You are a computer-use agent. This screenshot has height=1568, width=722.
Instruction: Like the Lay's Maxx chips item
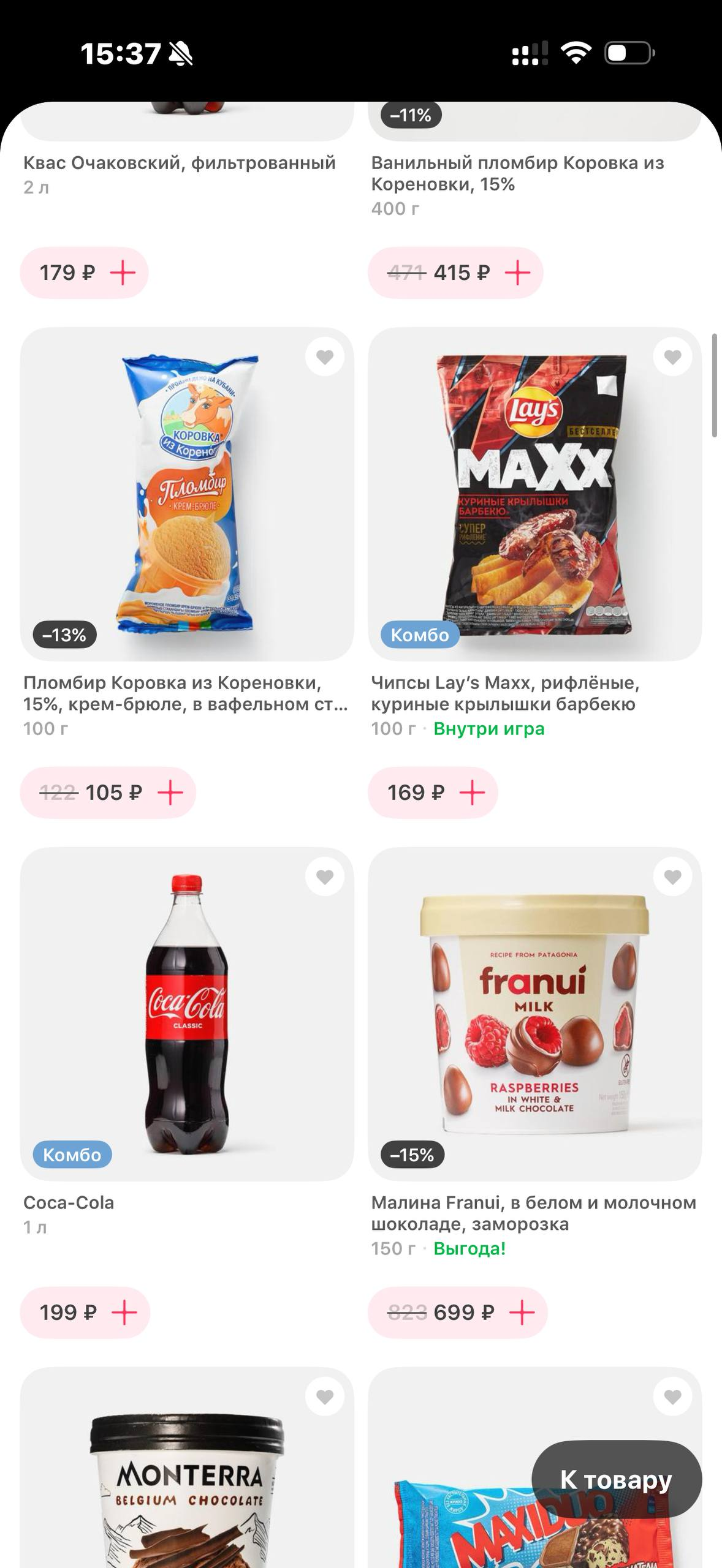click(673, 356)
